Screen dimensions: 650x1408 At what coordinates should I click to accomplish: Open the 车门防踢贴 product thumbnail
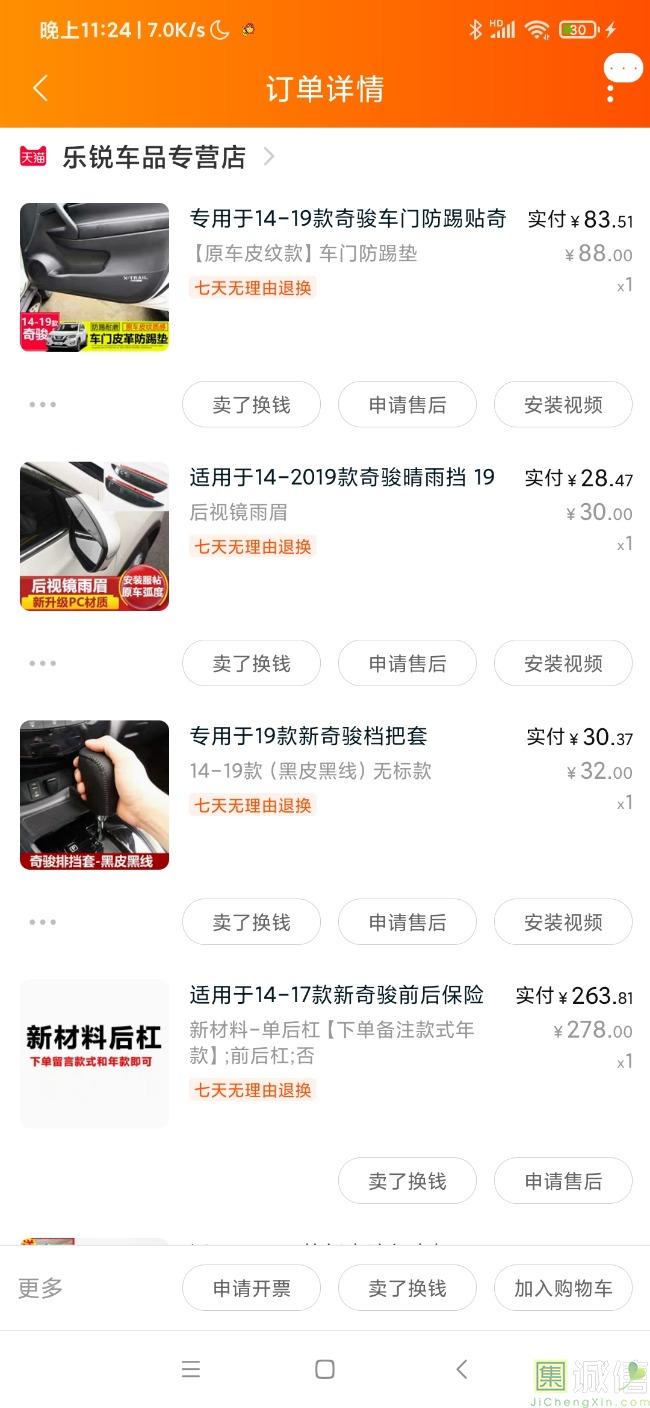coord(94,277)
